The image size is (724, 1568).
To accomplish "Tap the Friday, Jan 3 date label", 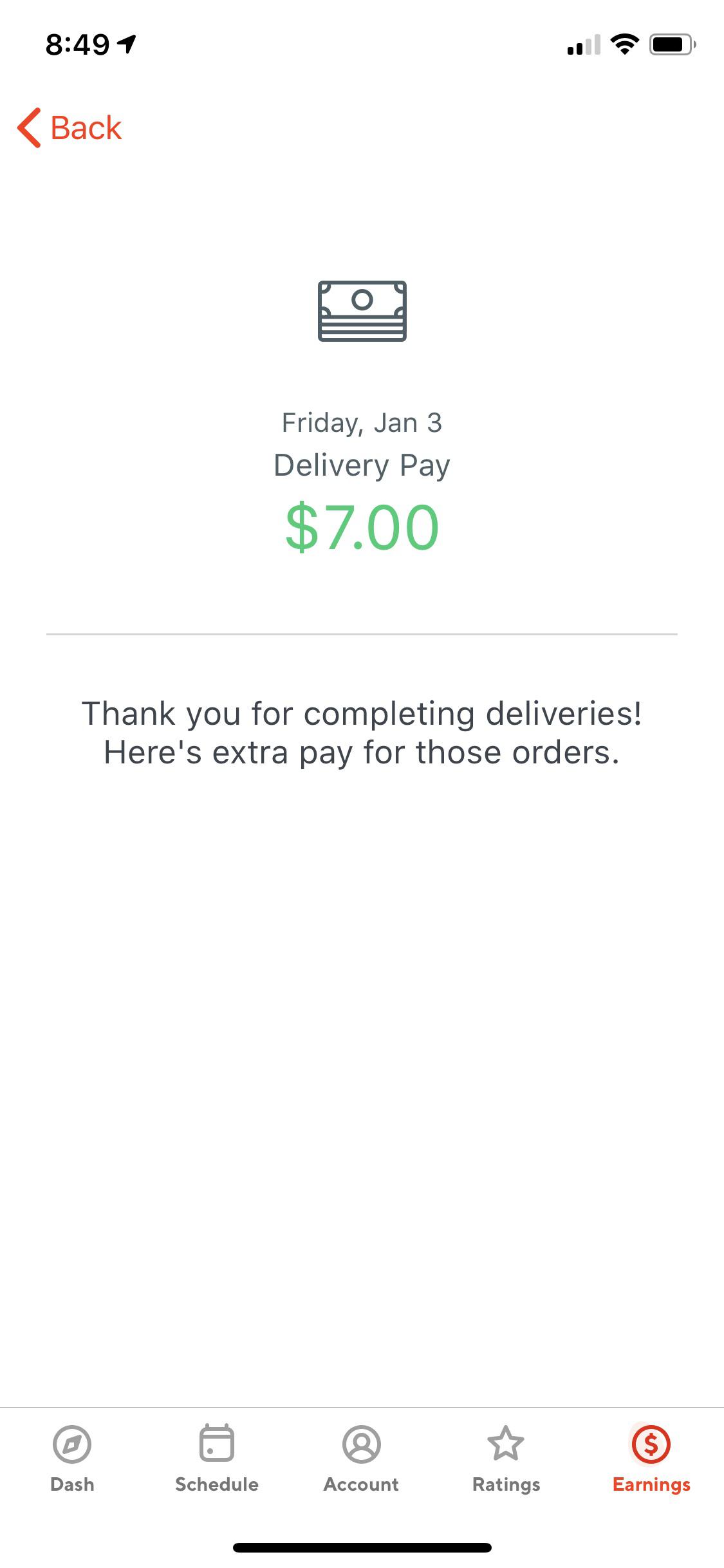I will pyautogui.click(x=362, y=423).
